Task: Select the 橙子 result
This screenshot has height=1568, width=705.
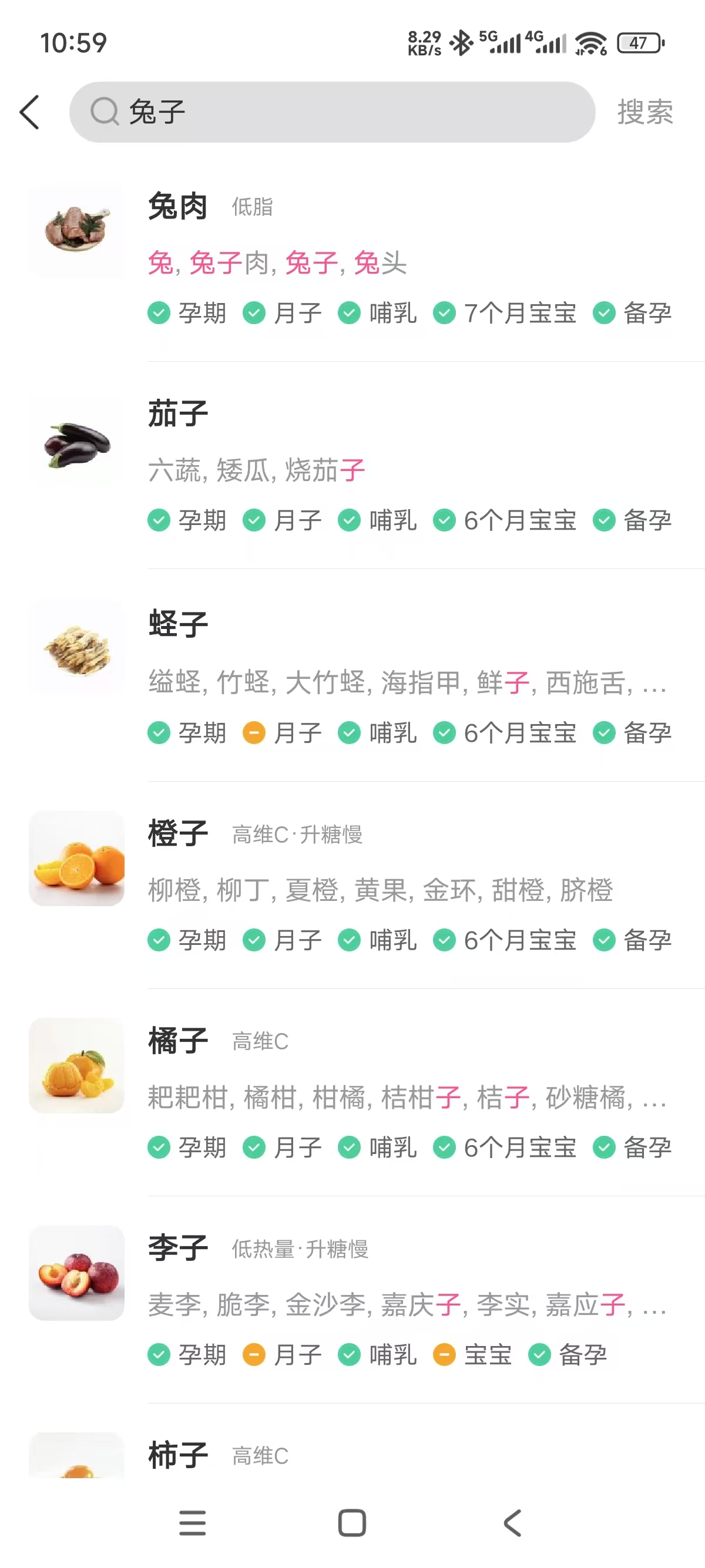Action: coord(178,834)
